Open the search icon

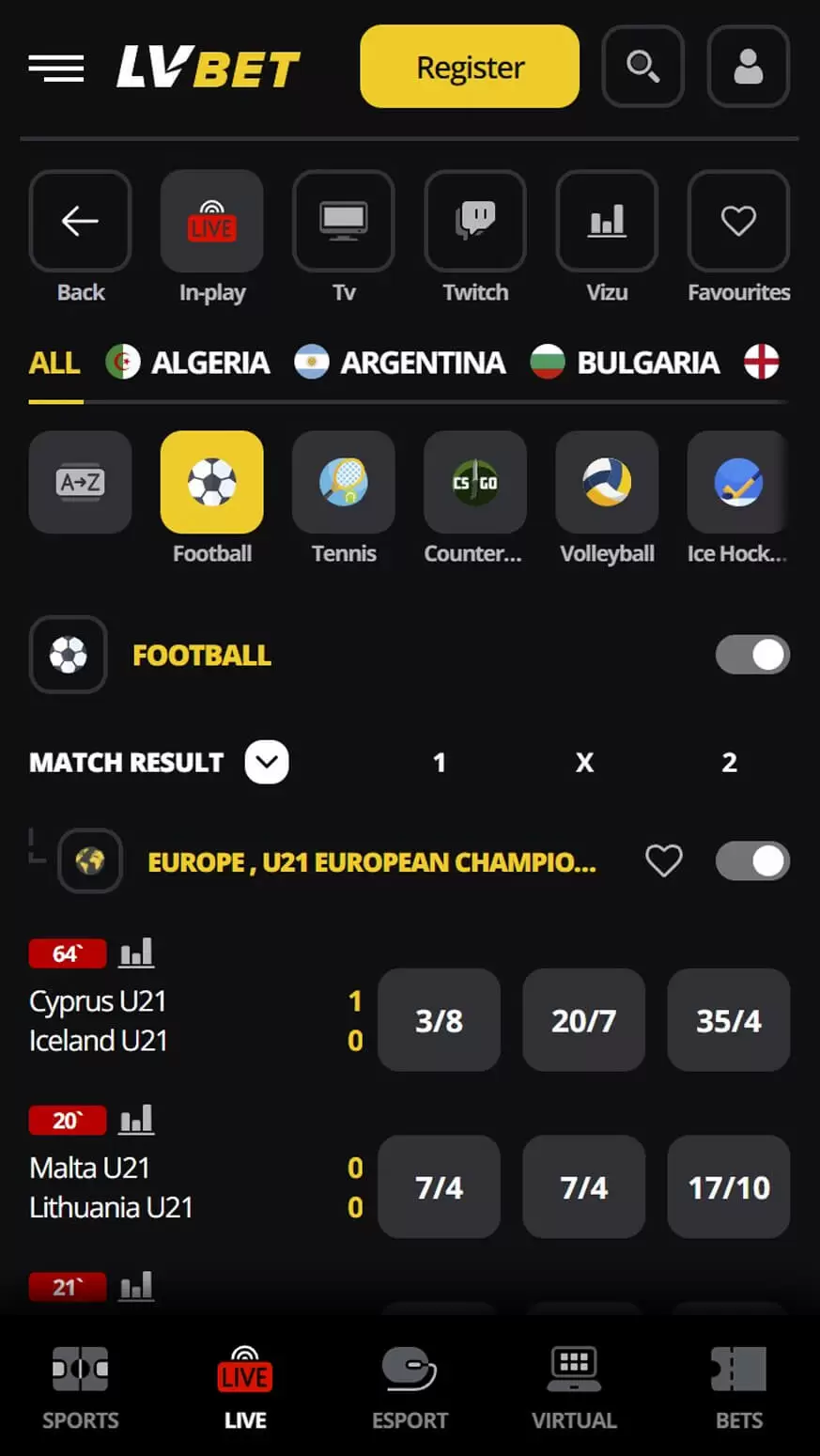tap(642, 67)
